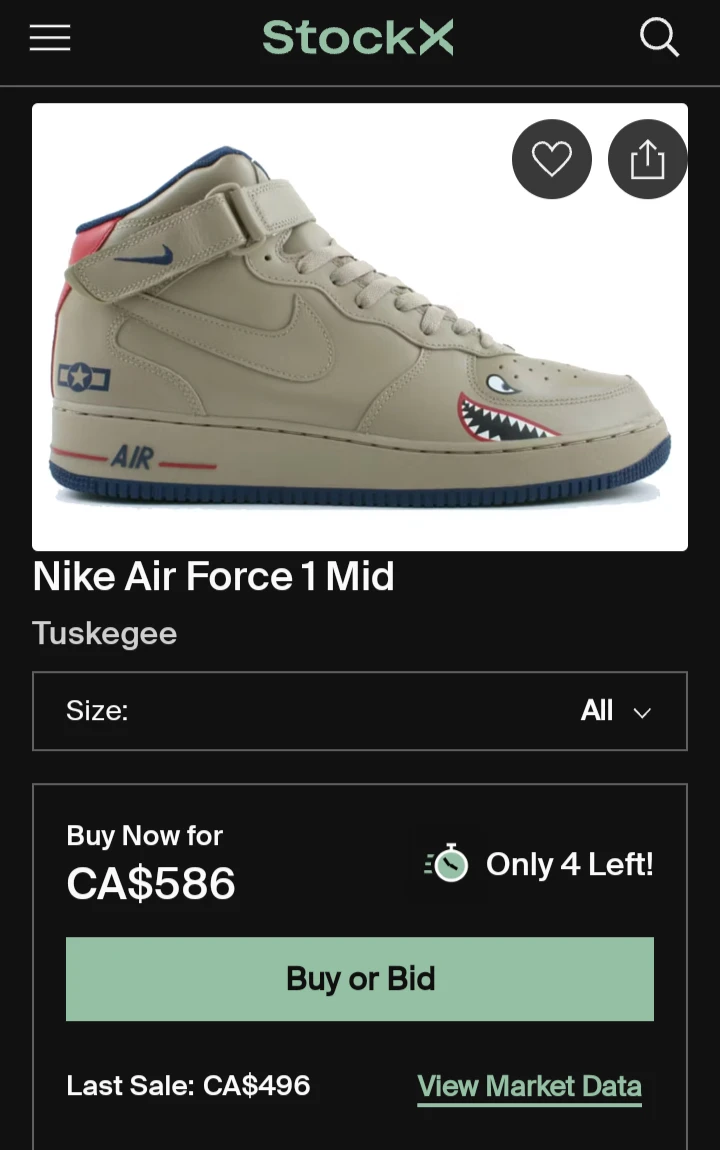Favorite the sneaker with the heart icon

coord(551,158)
